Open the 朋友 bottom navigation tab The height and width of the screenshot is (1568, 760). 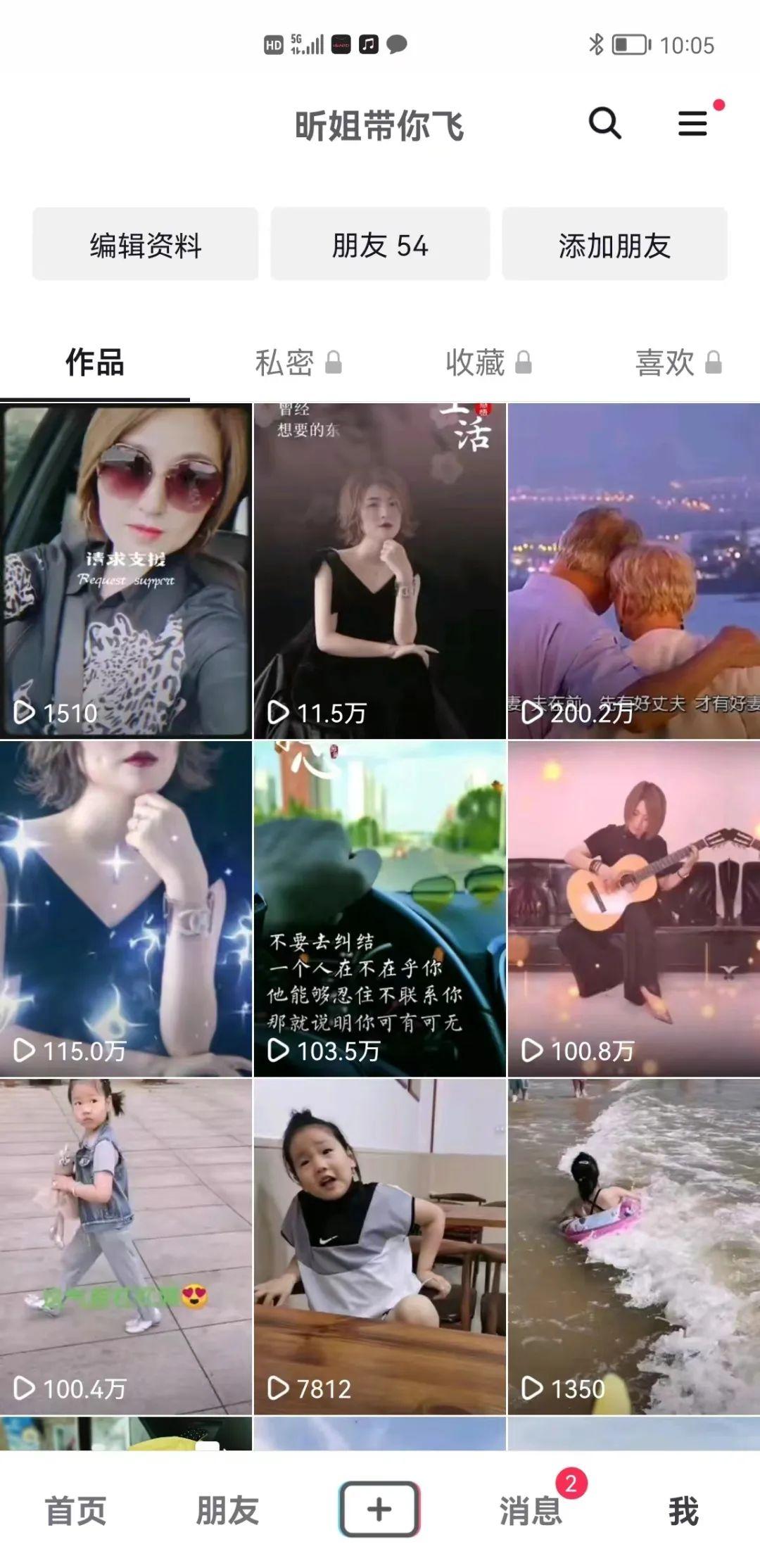[x=227, y=1511]
